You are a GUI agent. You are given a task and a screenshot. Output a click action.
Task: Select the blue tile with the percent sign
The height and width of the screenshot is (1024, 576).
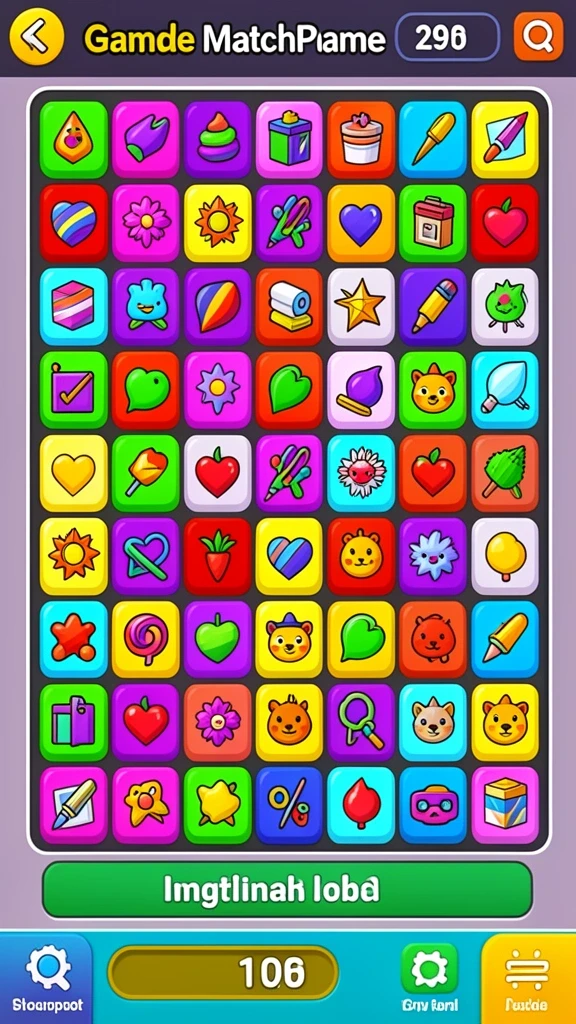289,805
